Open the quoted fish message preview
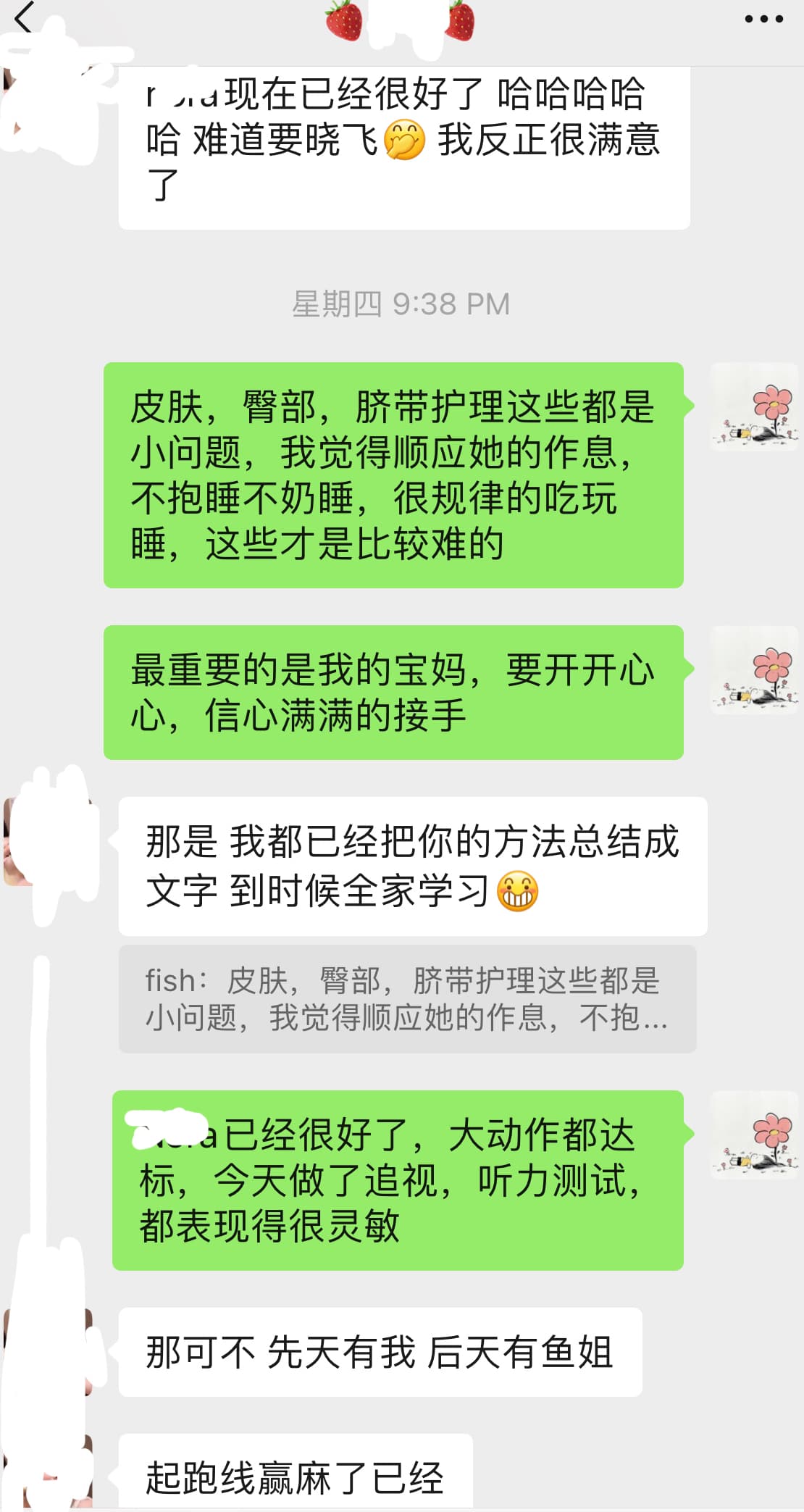 click(407, 999)
